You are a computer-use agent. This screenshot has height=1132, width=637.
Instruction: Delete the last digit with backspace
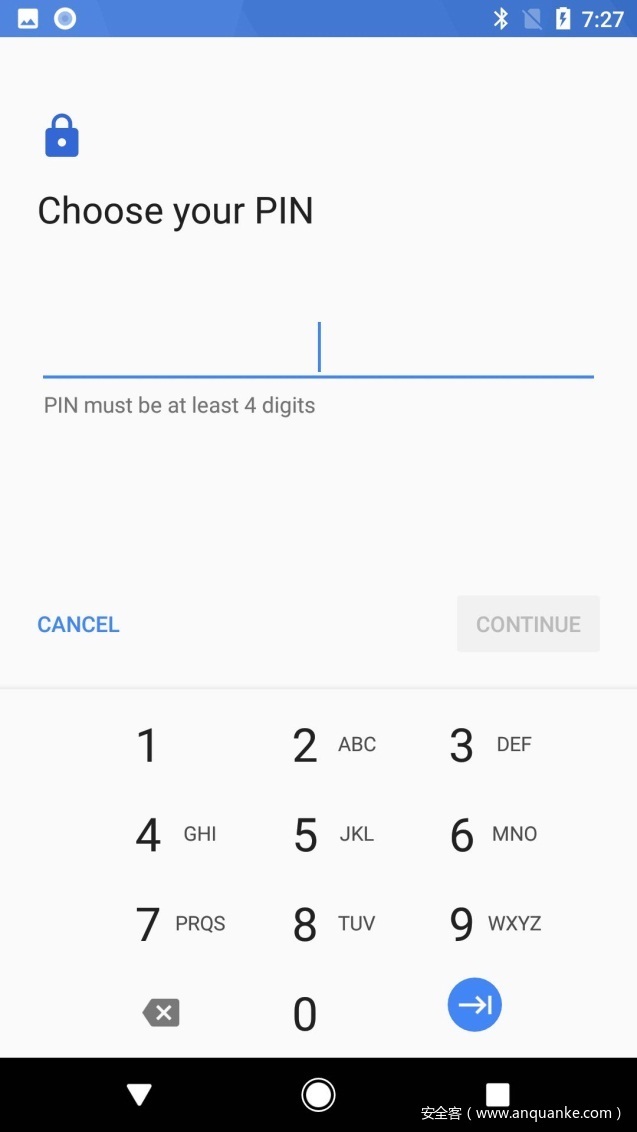tap(161, 1013)
